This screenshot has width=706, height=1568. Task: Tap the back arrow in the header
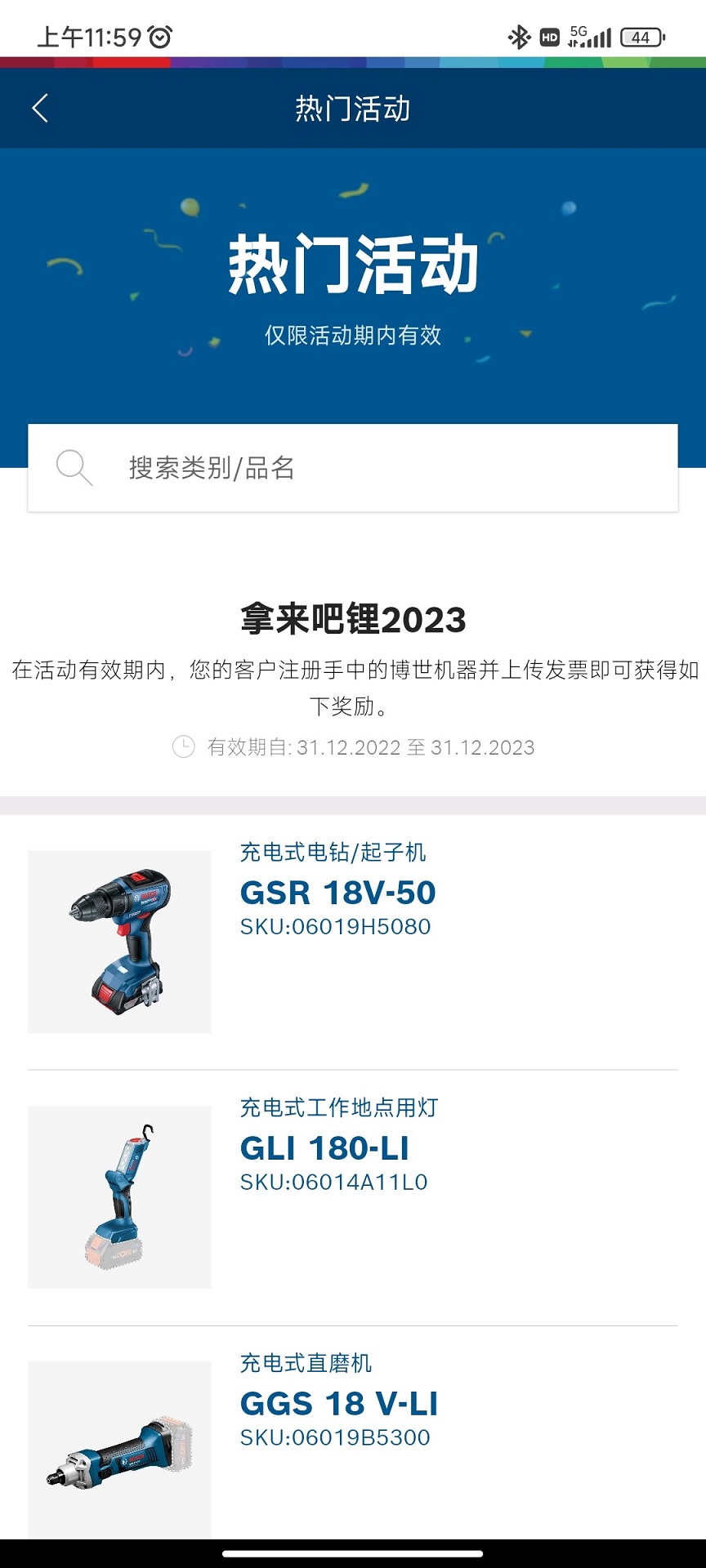point(39,107)
